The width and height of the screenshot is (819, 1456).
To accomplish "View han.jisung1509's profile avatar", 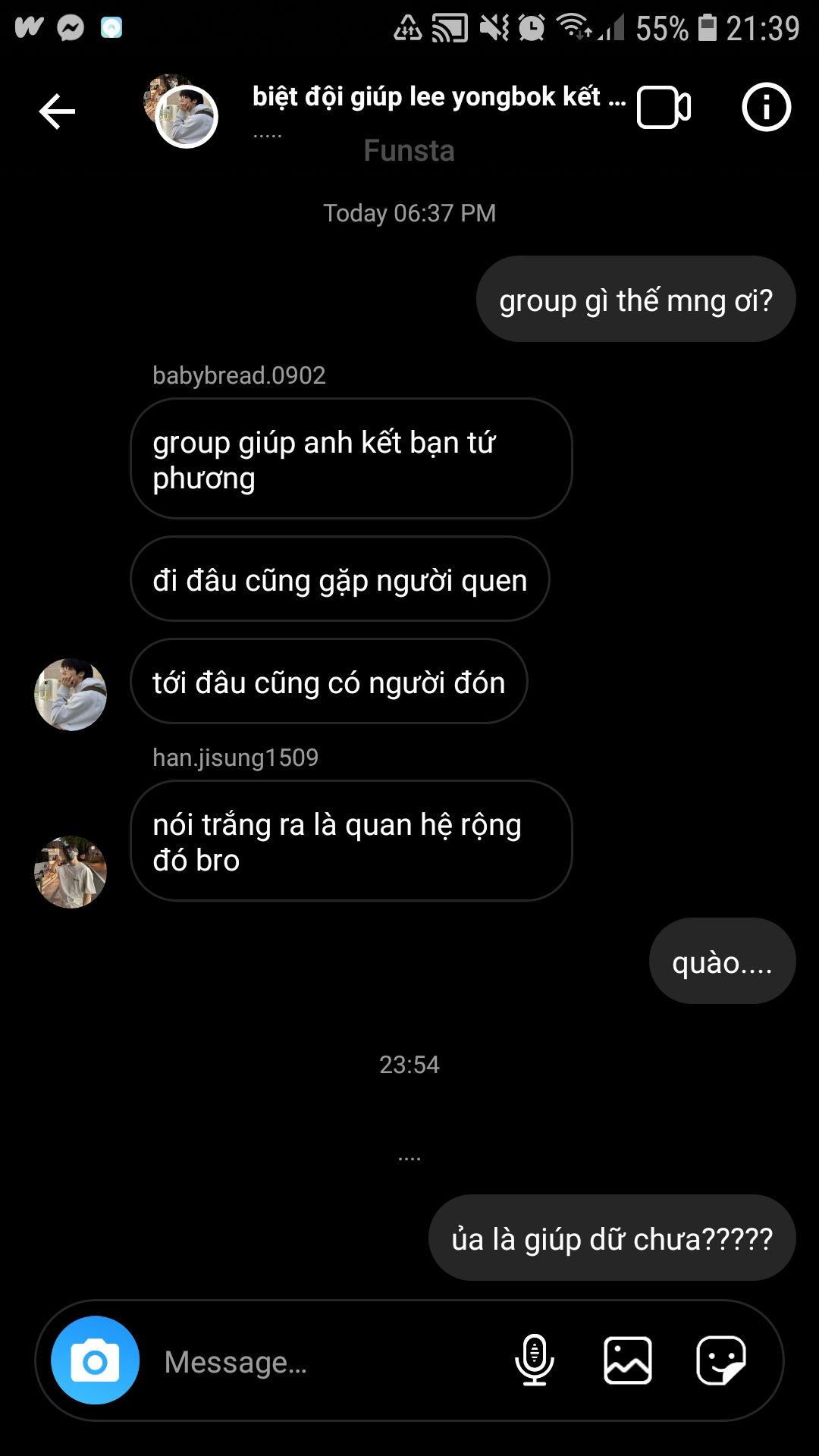I will (x=71, y=872).
